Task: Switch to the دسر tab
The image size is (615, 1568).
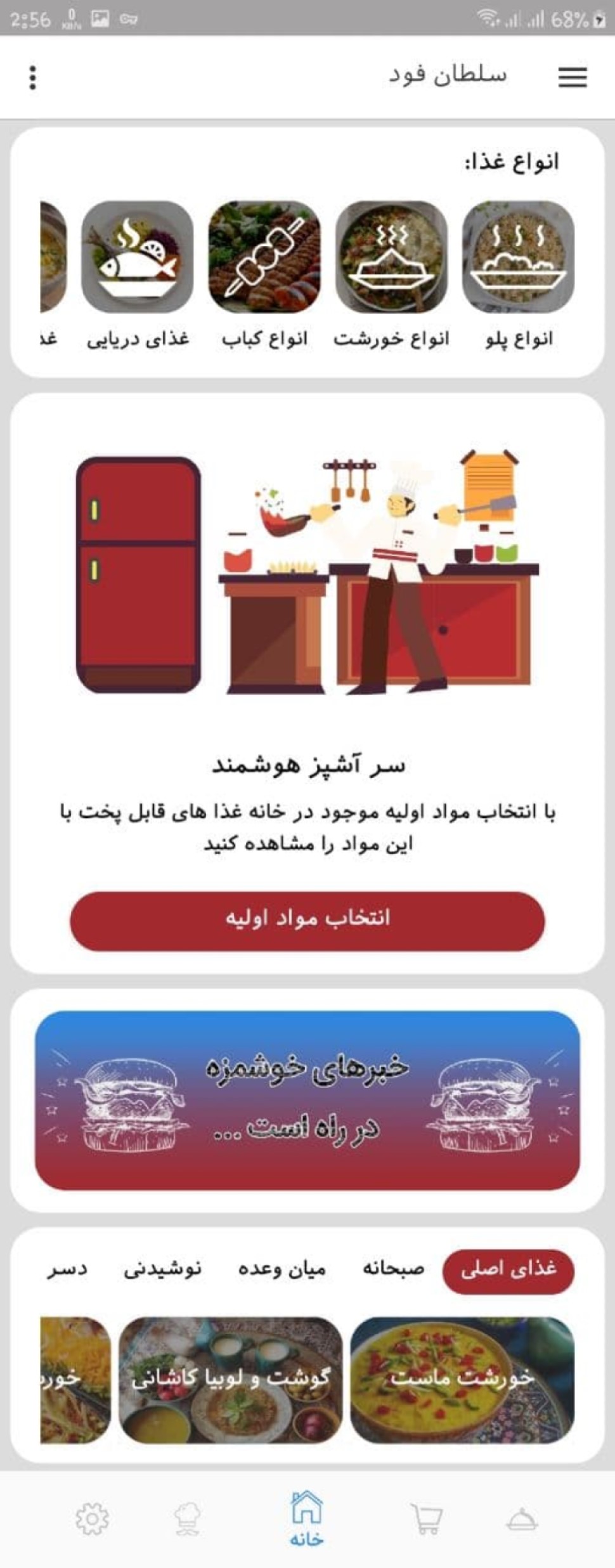Action: click(67, 1269)
